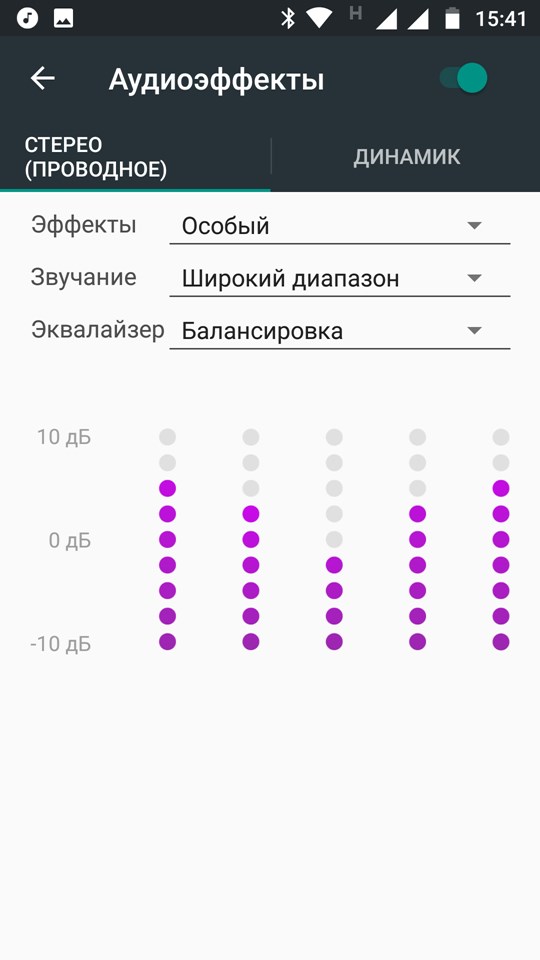The height and width of the screenshot is (960, 540).
Task: Open the Эффекты dropdown showing Особый
Action: tap(339, 226)
